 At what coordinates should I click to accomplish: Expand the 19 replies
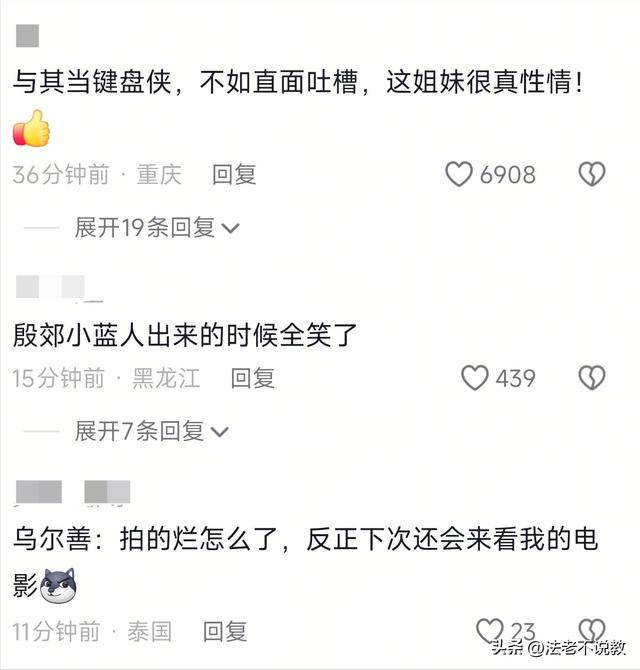coord(156,228)
